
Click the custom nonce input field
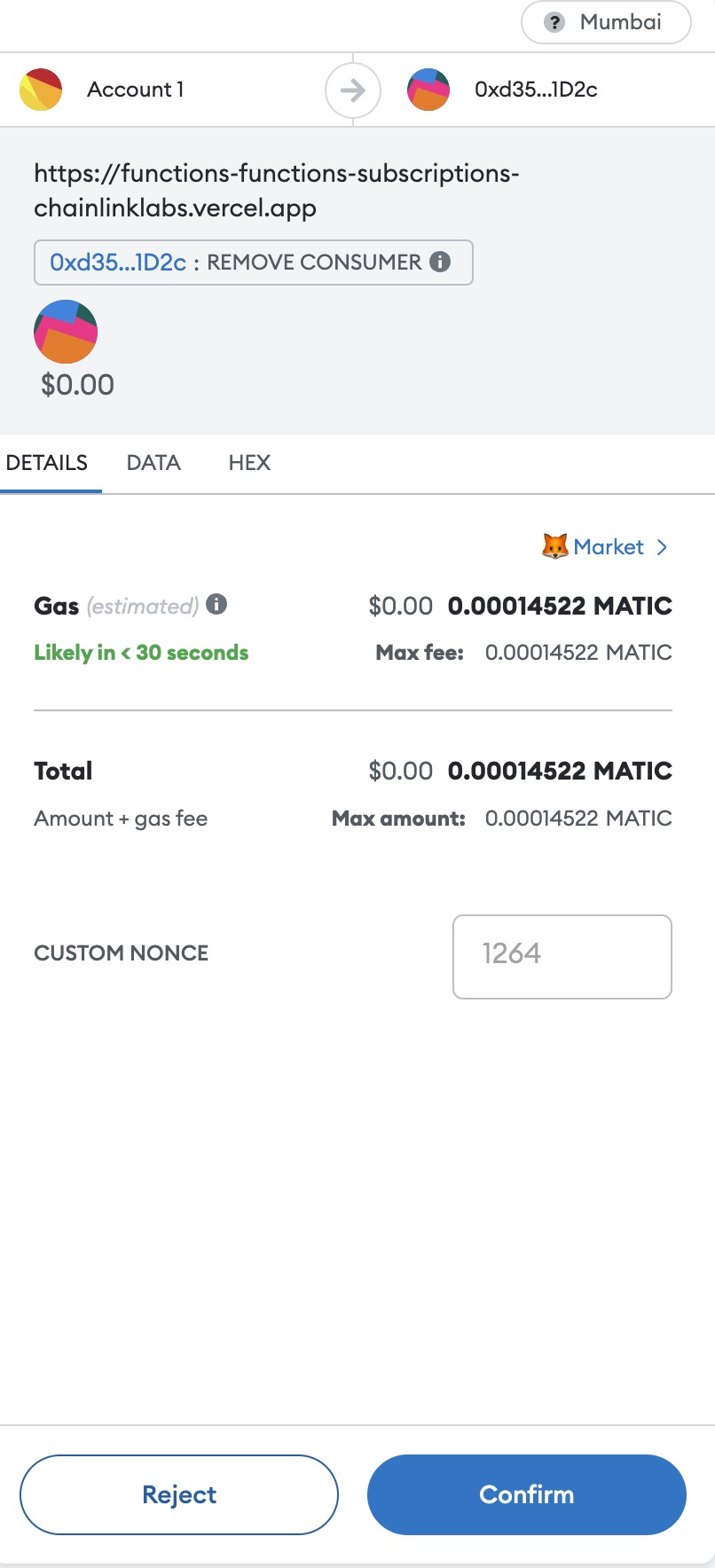(x=562, y=956)
